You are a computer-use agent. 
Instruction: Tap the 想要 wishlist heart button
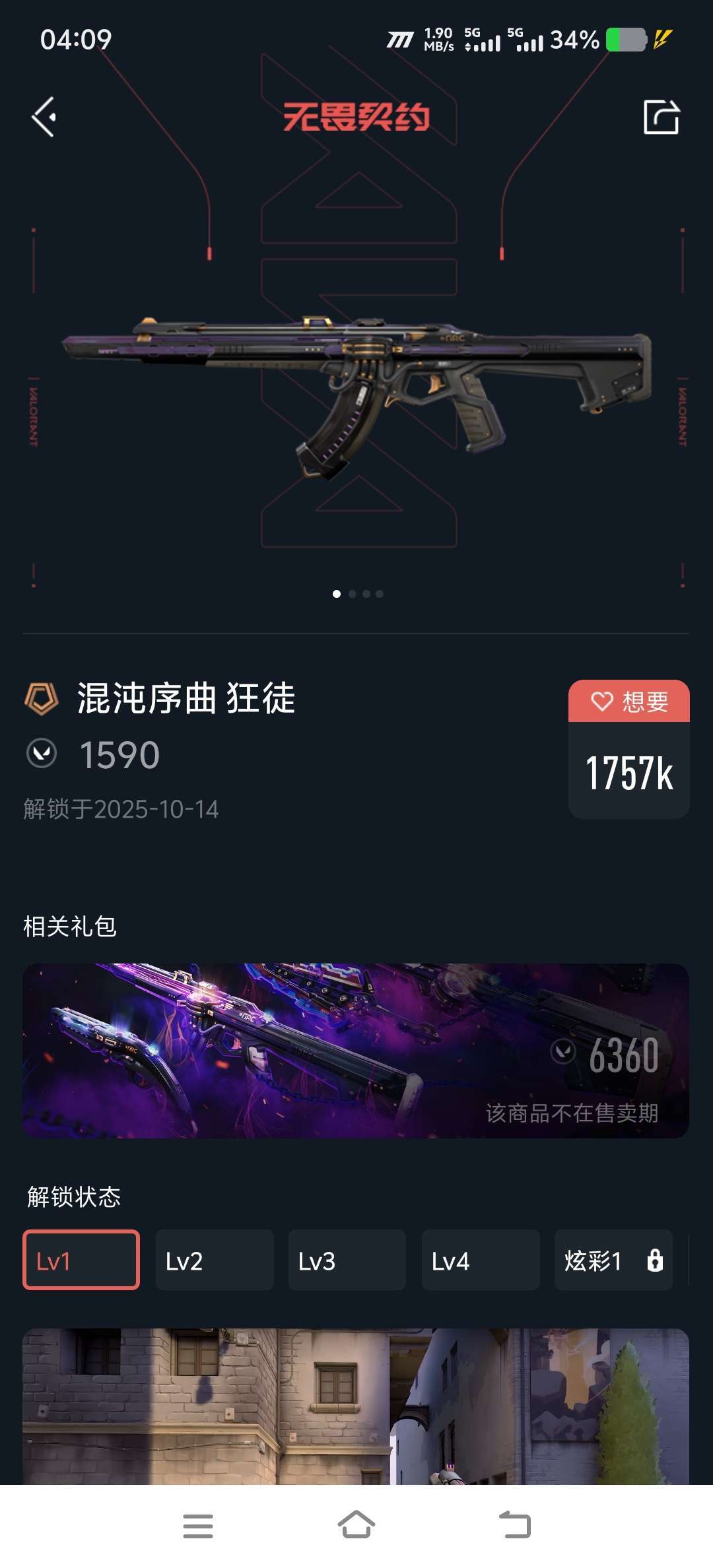click(x=628, y=701)
